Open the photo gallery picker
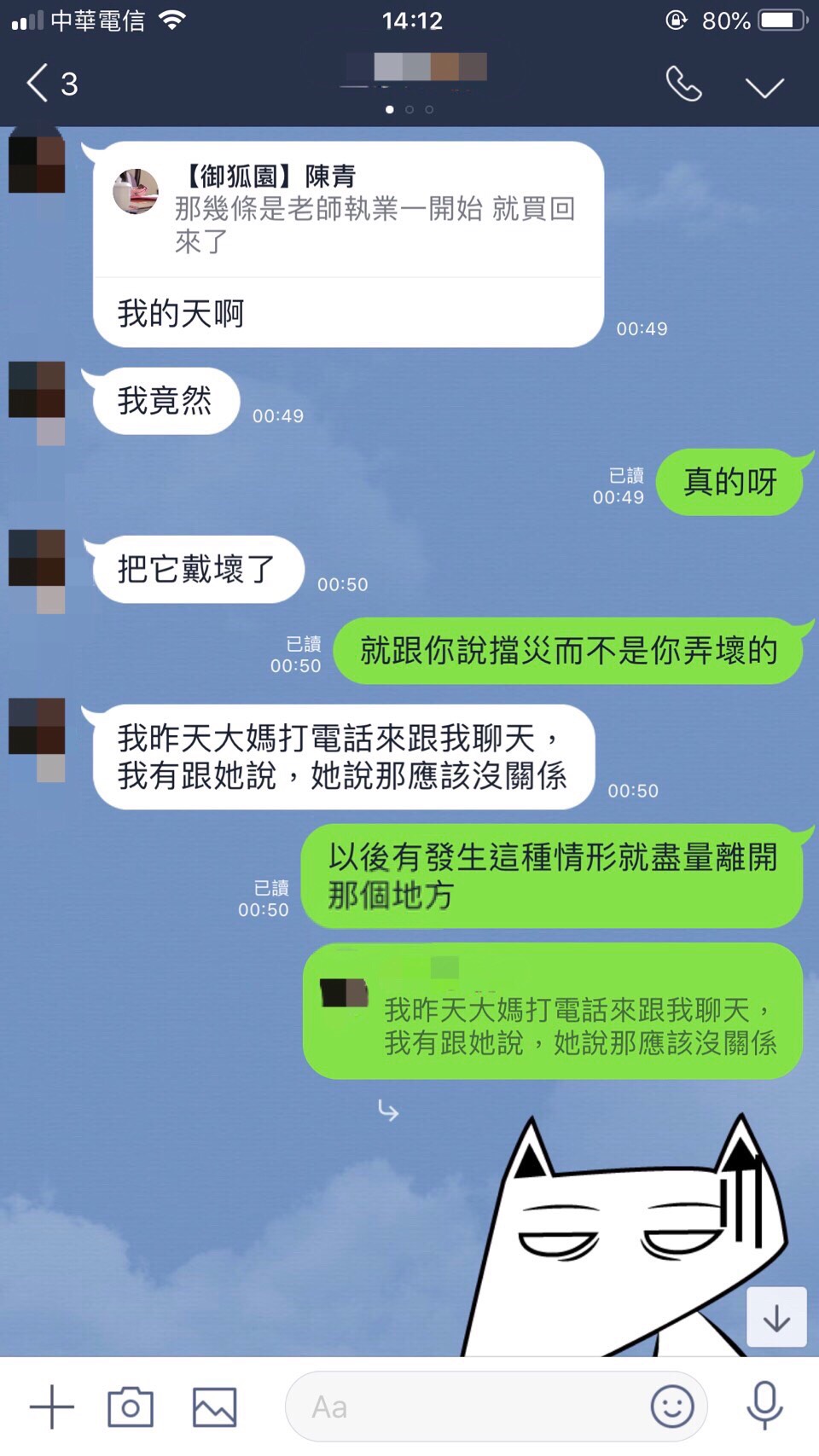 point(214,1407)
